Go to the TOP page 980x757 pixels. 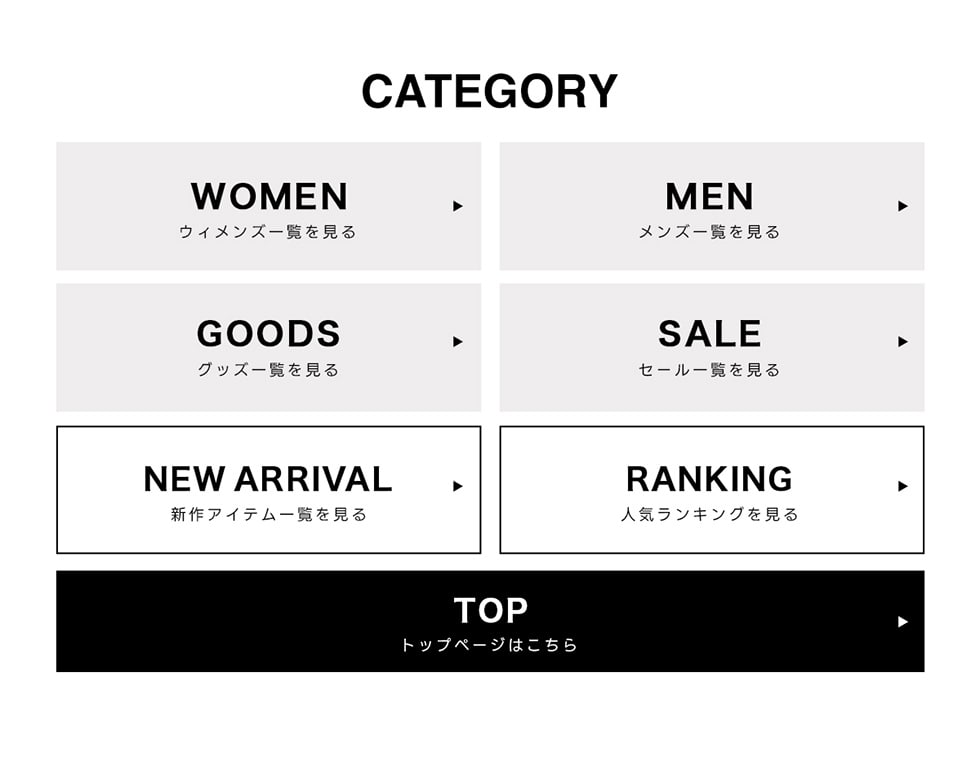490,621
